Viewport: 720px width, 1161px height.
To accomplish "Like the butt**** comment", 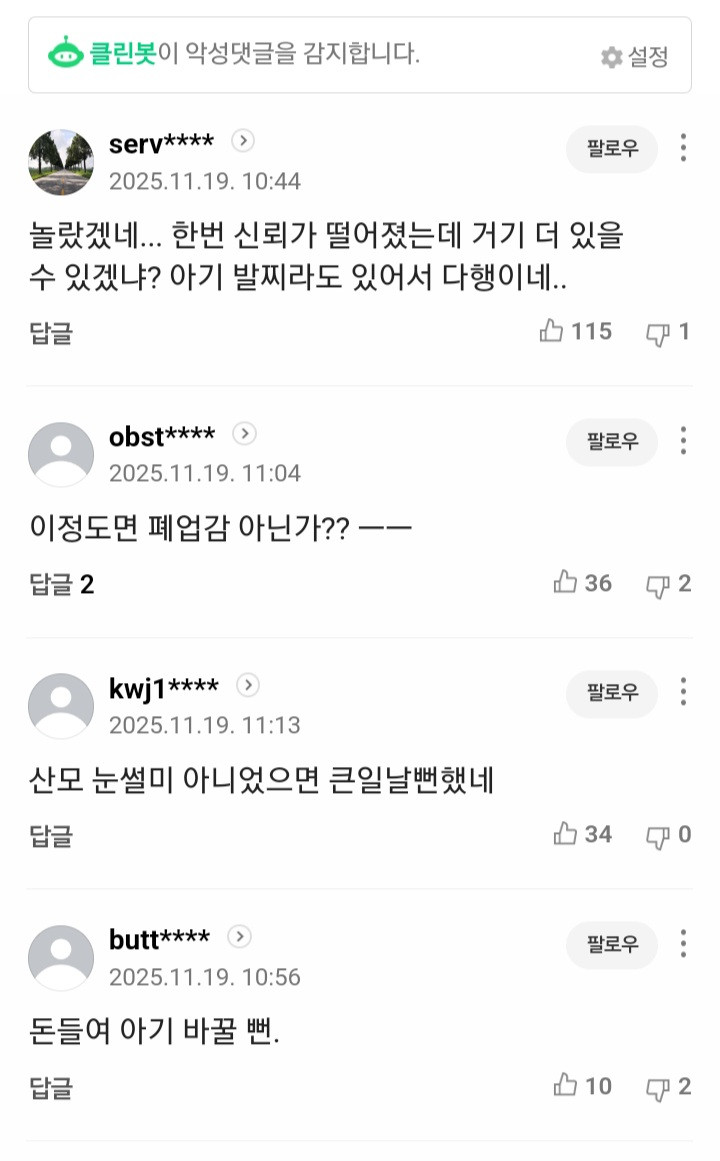I will click(566, 1086).
